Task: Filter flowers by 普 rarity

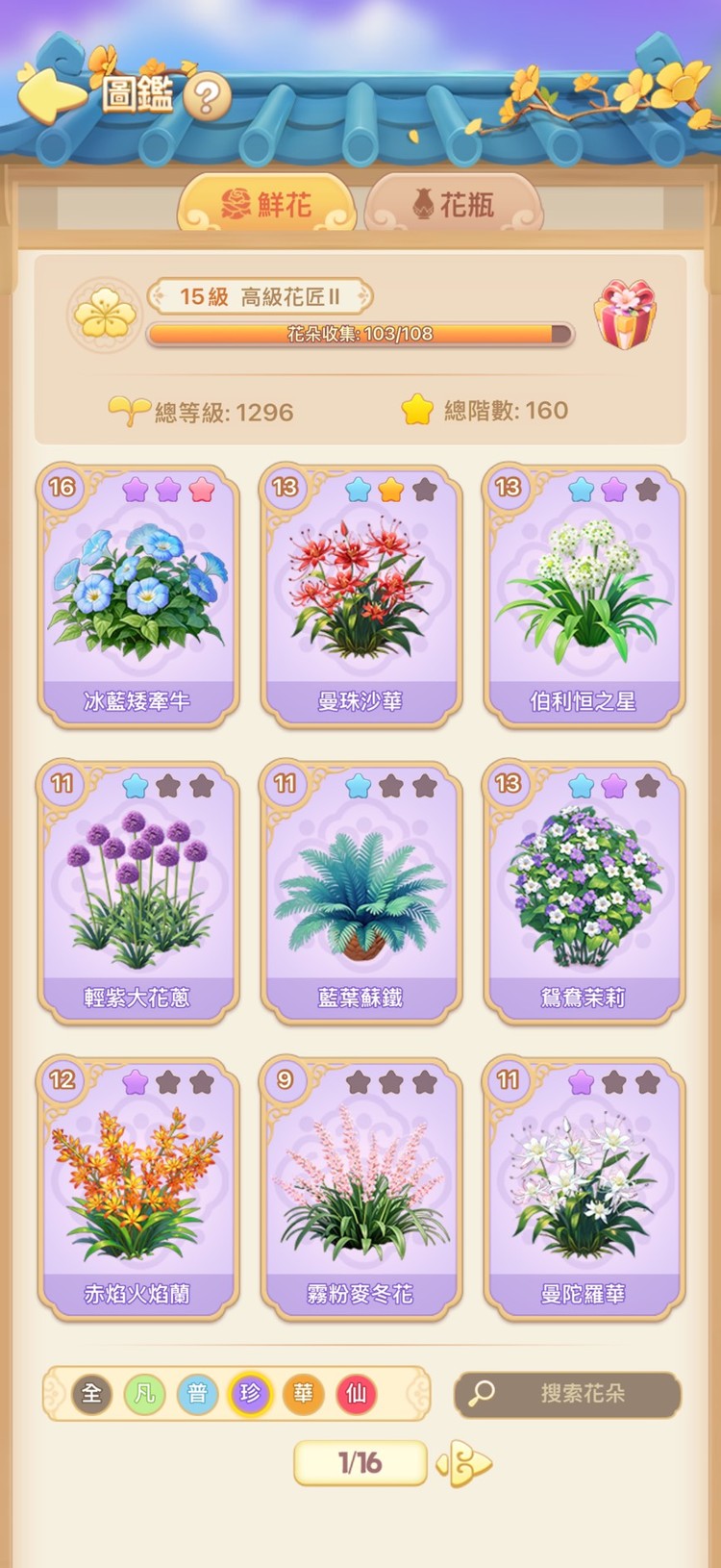Action: pyautogui.click(x=198, y=1394)
